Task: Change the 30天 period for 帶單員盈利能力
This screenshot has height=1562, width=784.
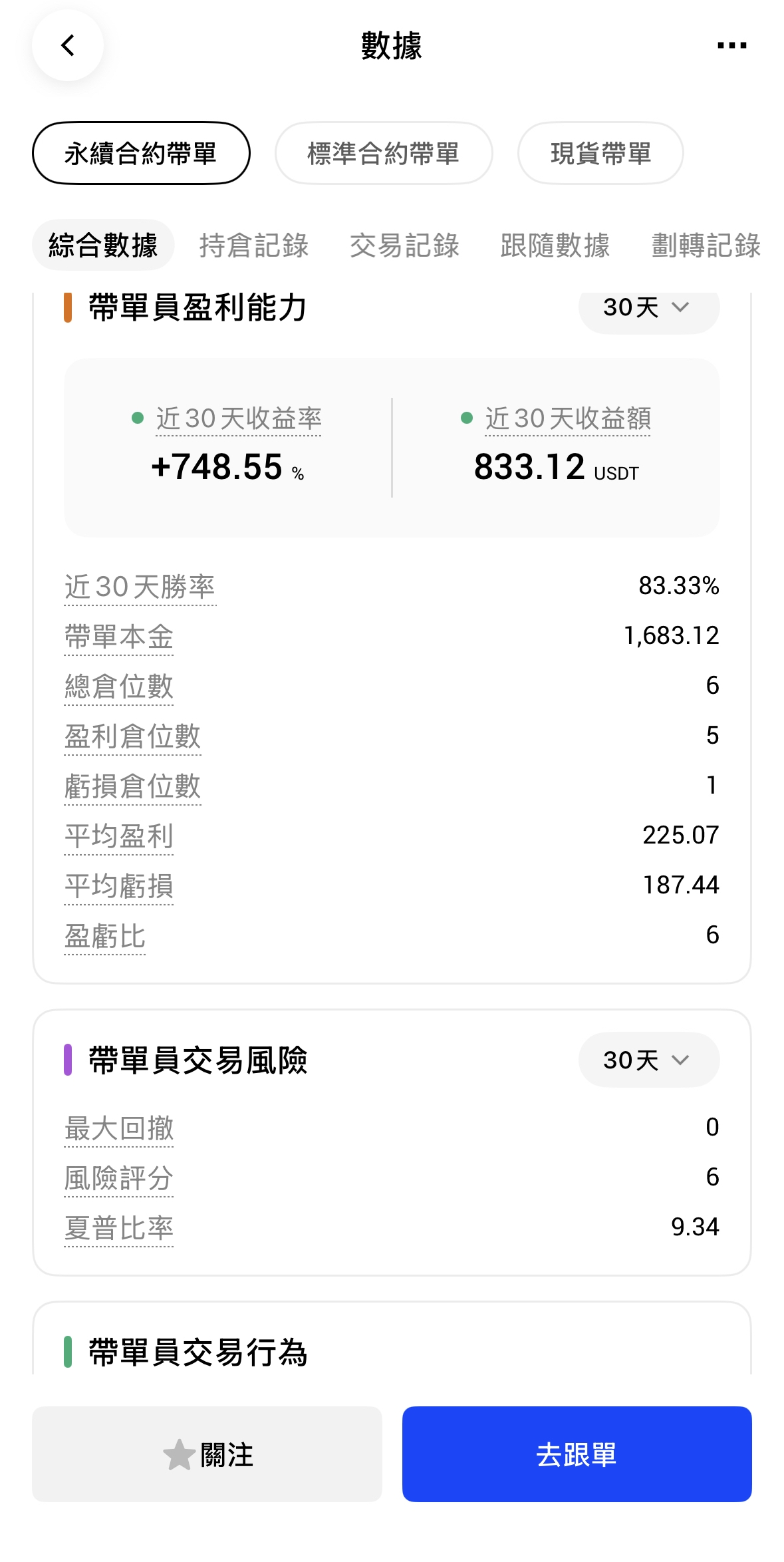Action: tap(648, 308)
